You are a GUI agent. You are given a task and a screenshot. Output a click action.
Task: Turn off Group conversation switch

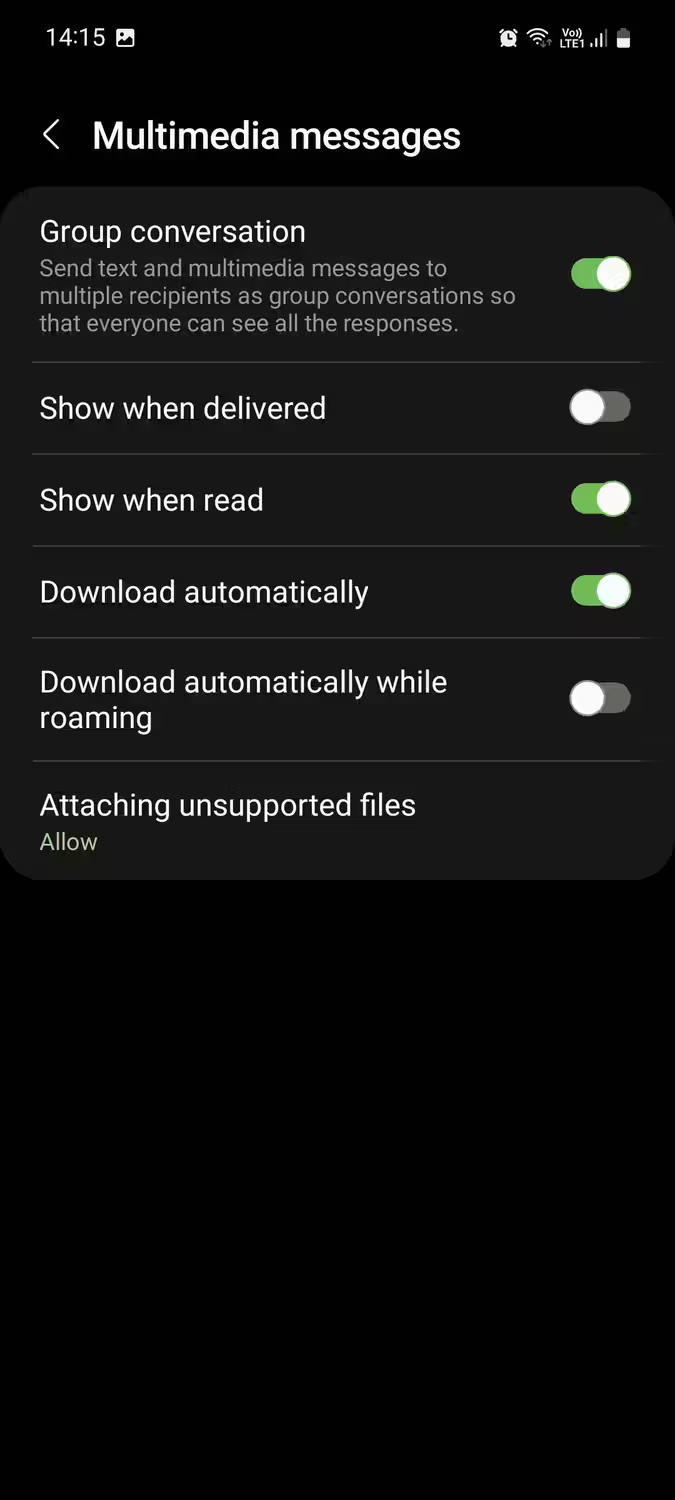coord(600,274)
